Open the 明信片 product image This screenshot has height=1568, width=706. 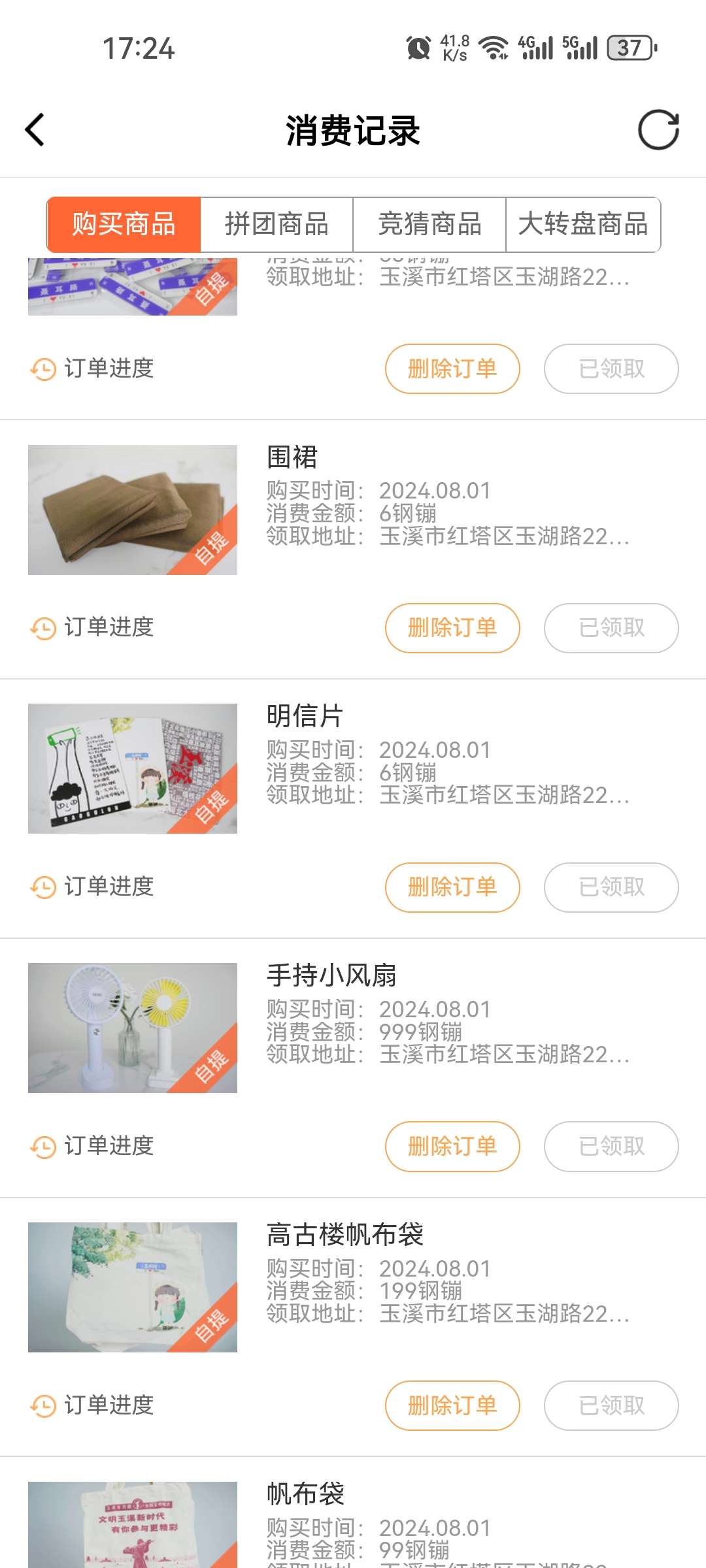tap(133, 768)
